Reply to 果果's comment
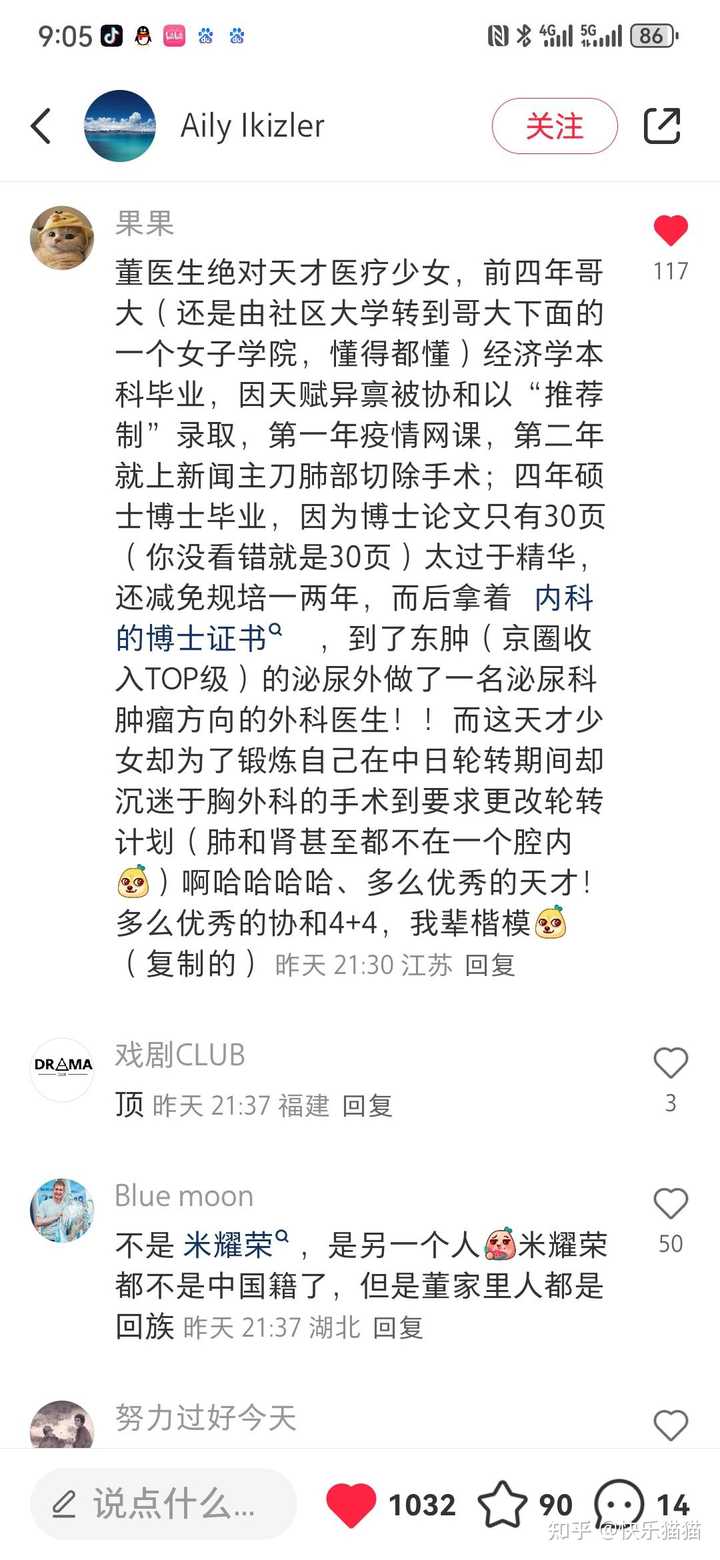This screenshot has height=1560, width=720. [x=490, y=965]
